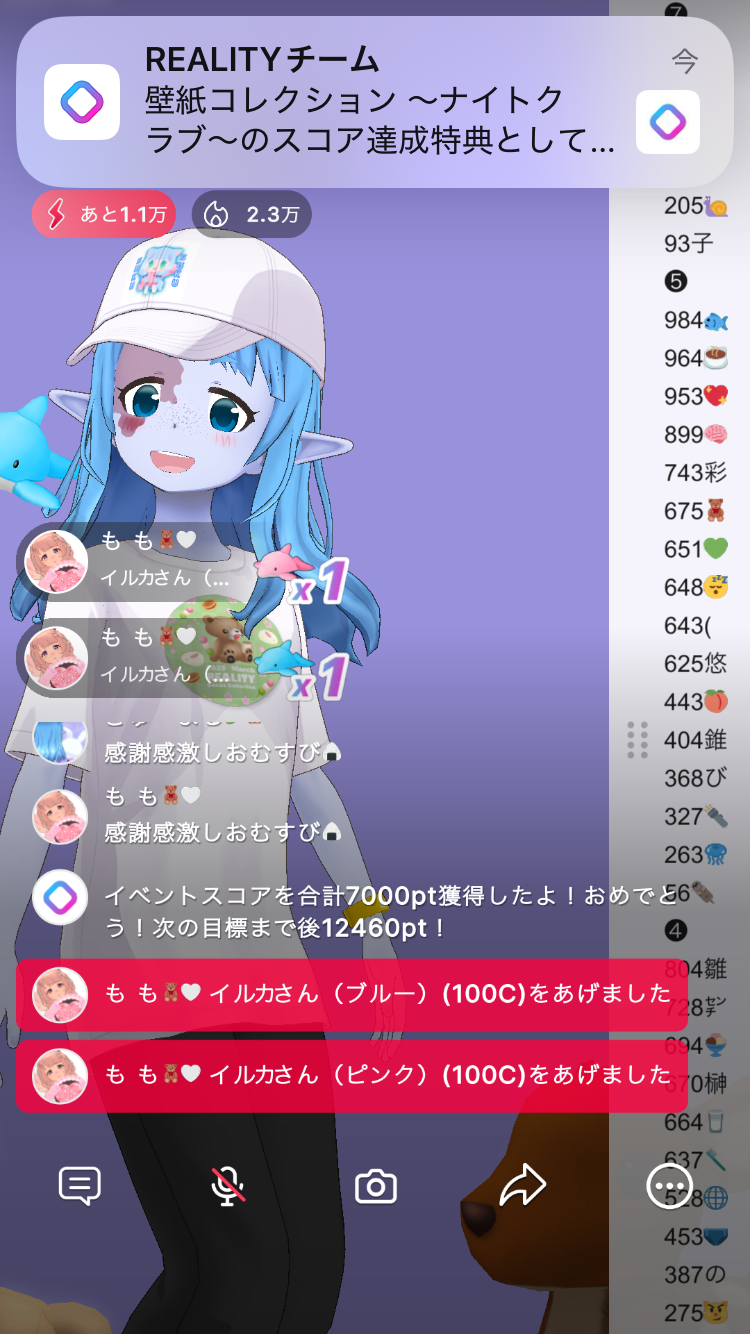Open the more options menu

[x=669, y=1187]
